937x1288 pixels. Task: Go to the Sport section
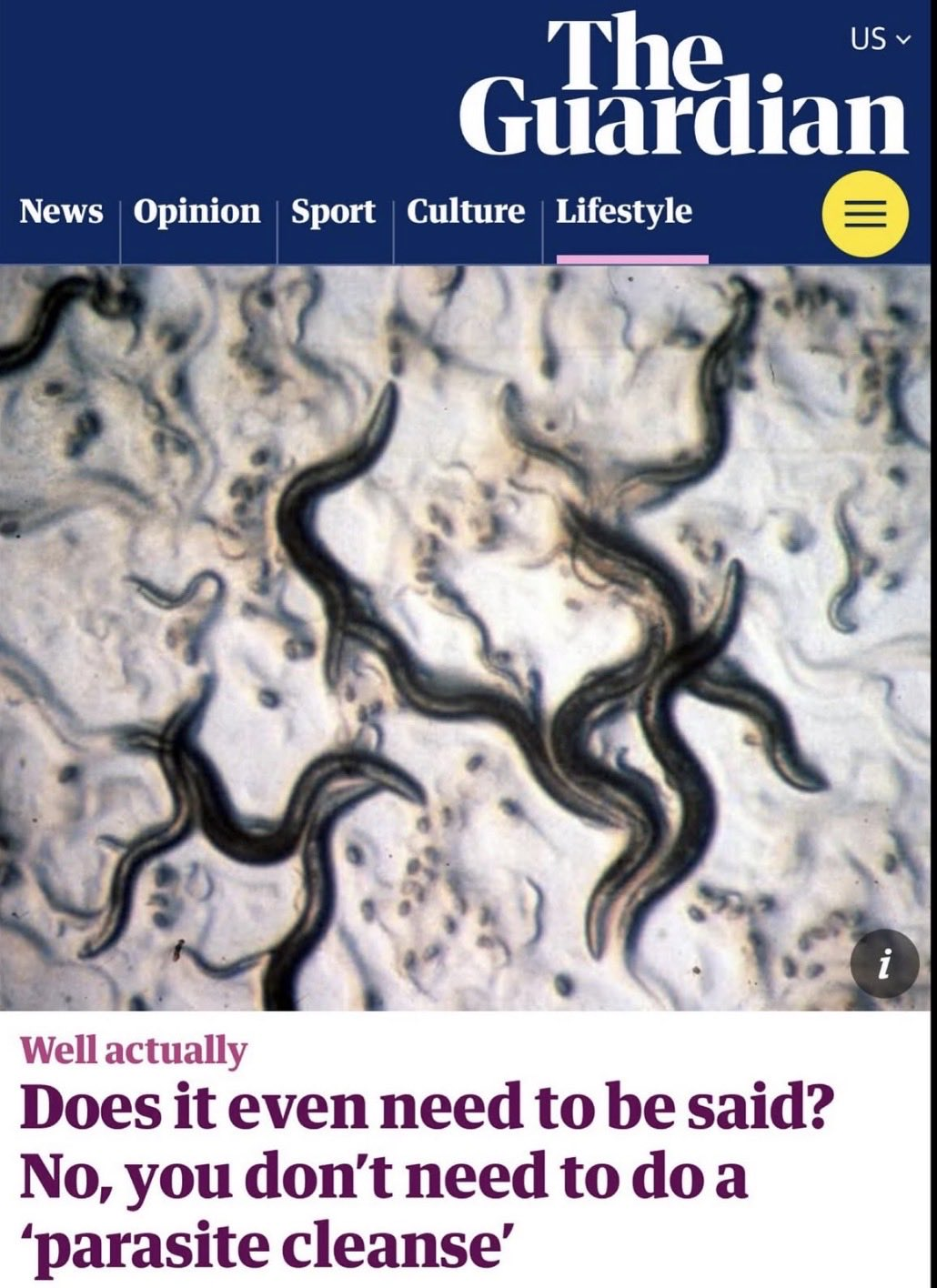(x=333, y=212)
